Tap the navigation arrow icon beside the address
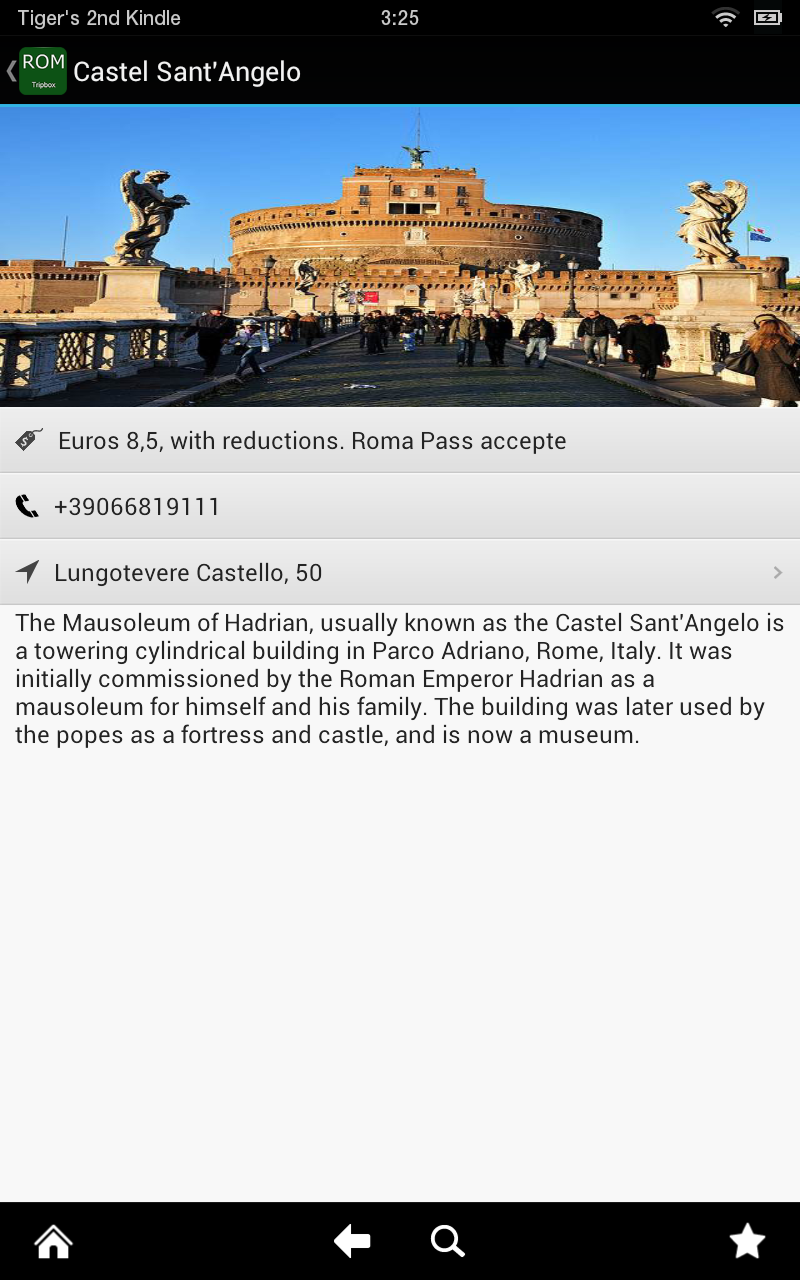 coord(26,571)
